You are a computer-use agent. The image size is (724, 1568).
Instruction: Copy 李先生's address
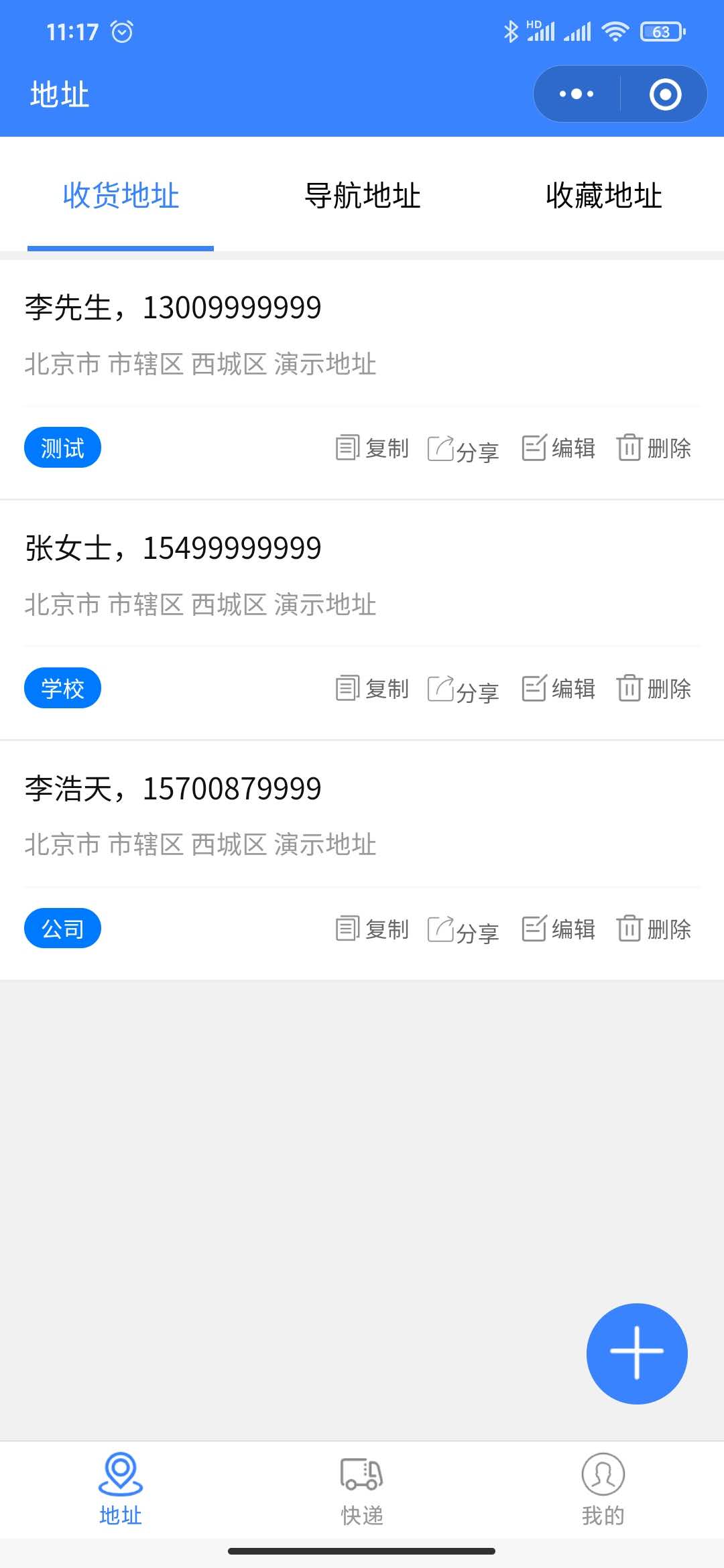tap(372, 448)
